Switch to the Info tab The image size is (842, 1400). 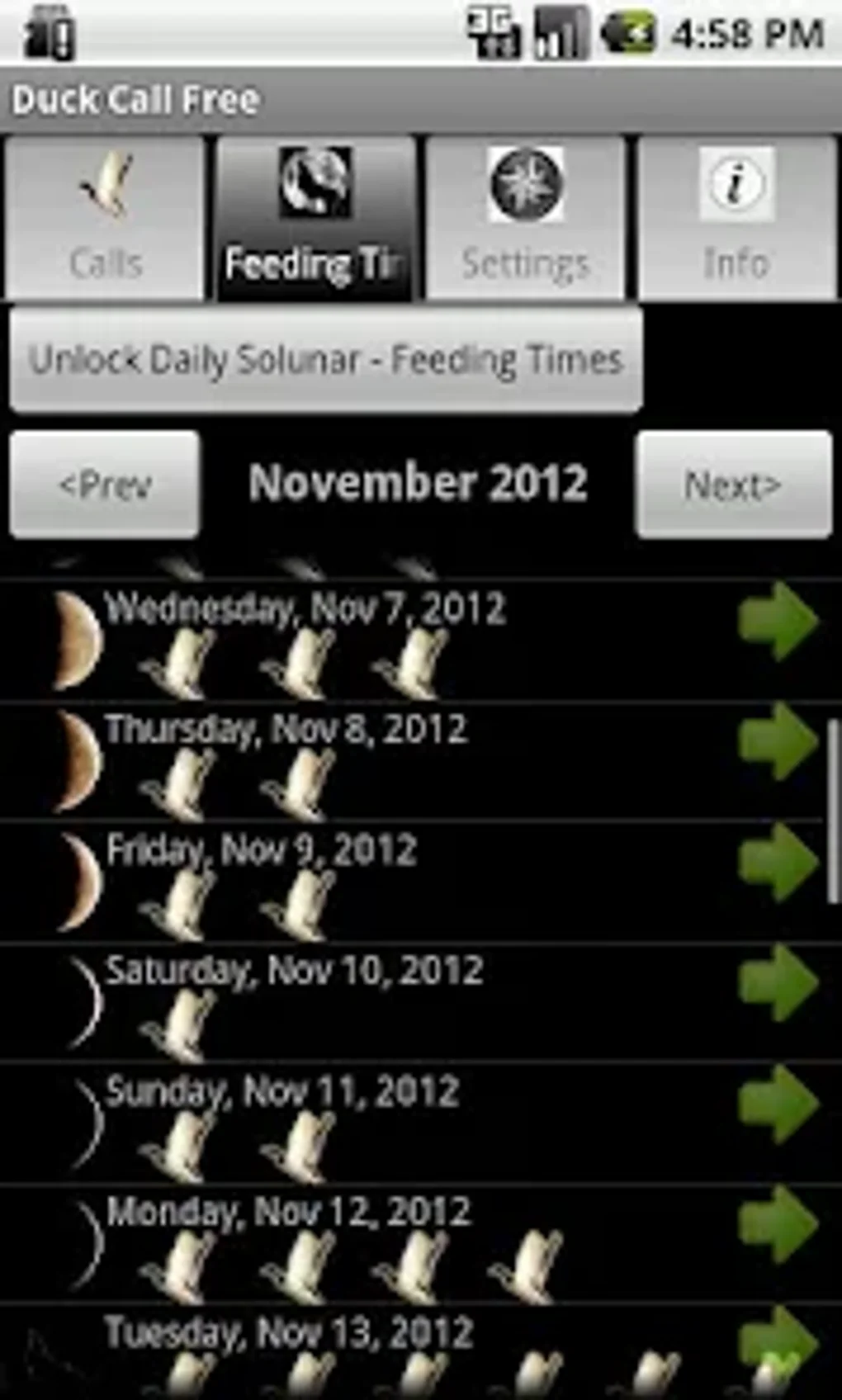tap(736, 218)
